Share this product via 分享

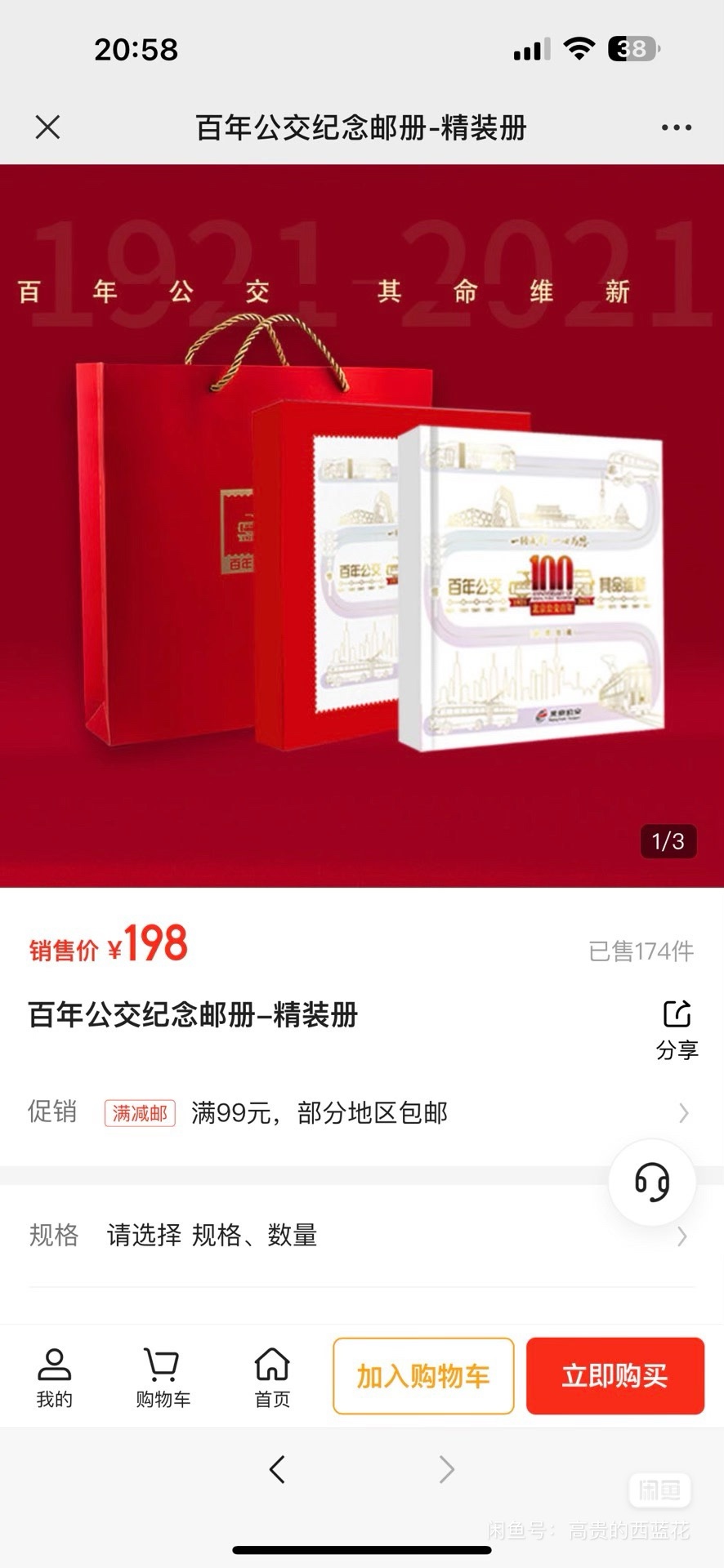tap(677, 1027)
